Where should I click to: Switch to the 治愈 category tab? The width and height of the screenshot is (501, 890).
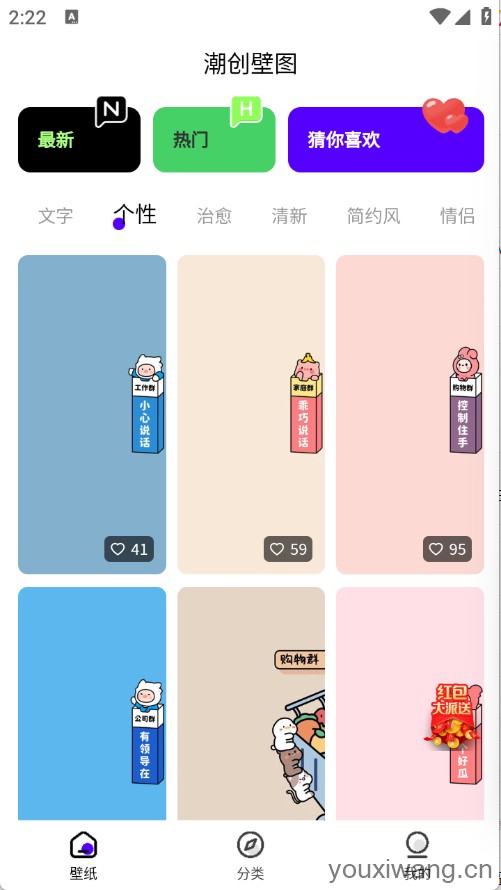(214, 216)
